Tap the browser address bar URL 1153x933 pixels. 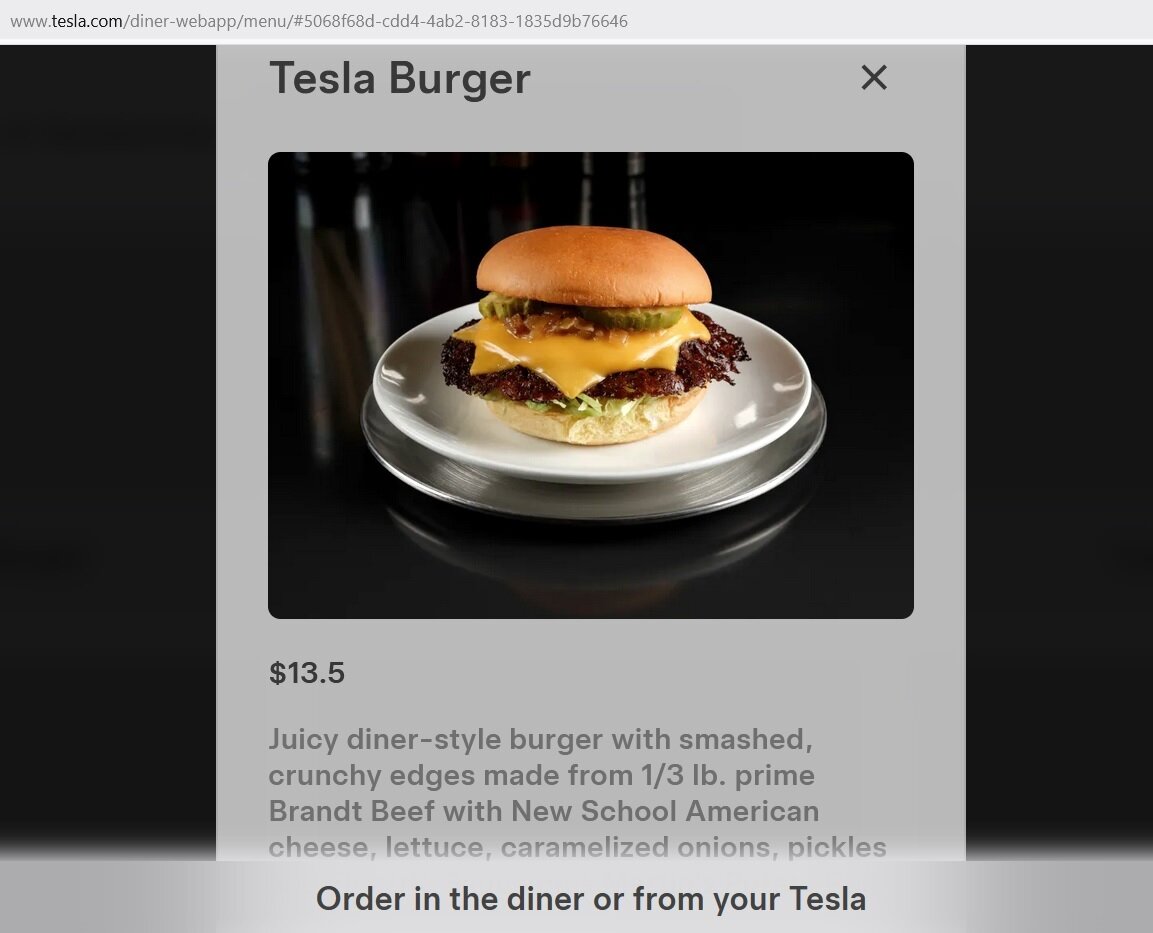click(320, 20)
